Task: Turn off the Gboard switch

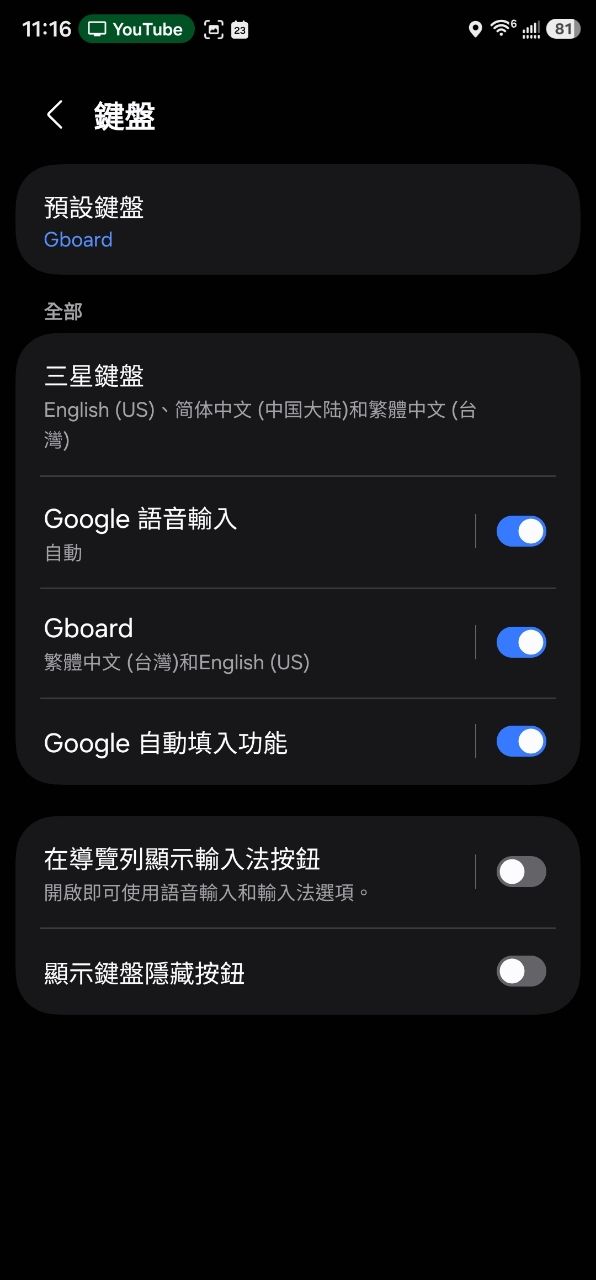Action: [522, 642]
